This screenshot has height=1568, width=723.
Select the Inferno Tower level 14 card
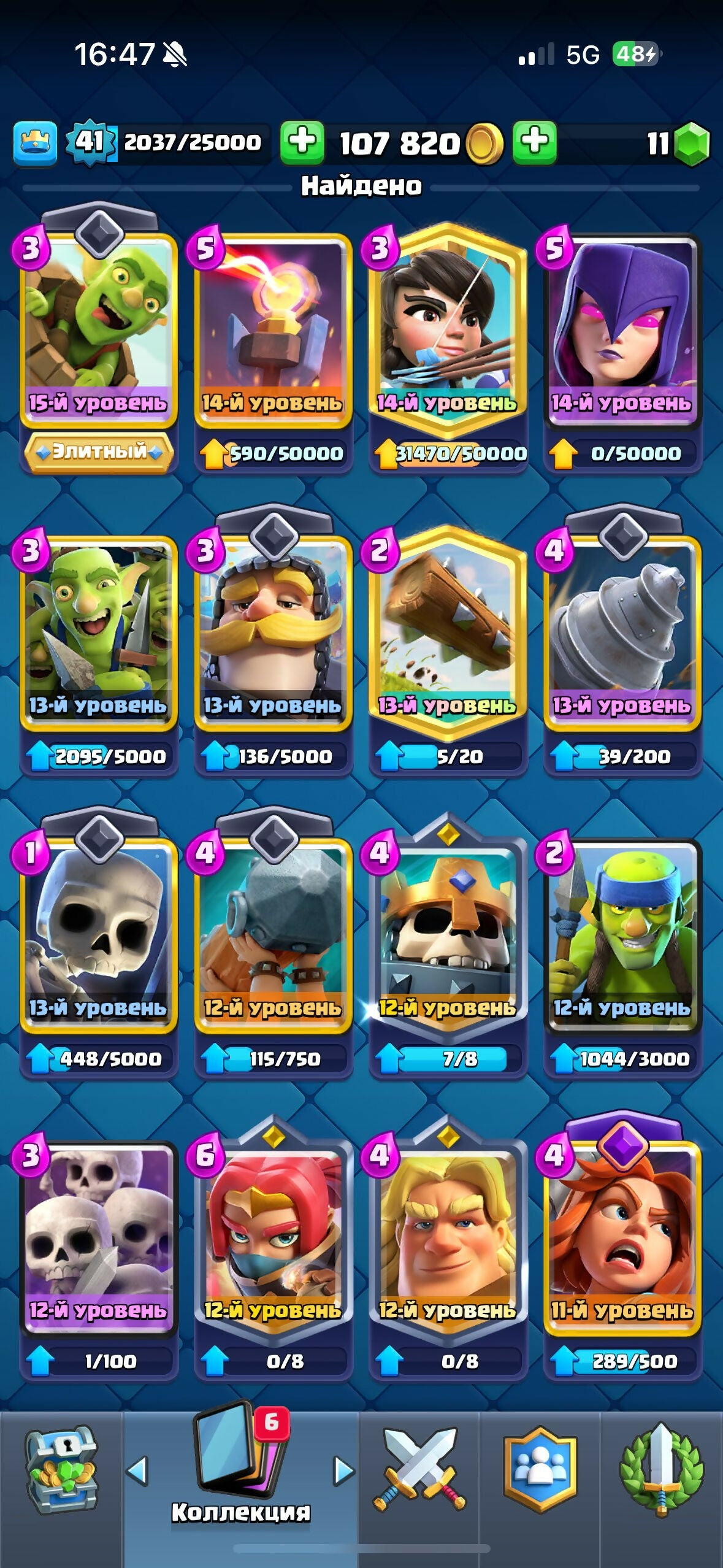tap(273, 325)
